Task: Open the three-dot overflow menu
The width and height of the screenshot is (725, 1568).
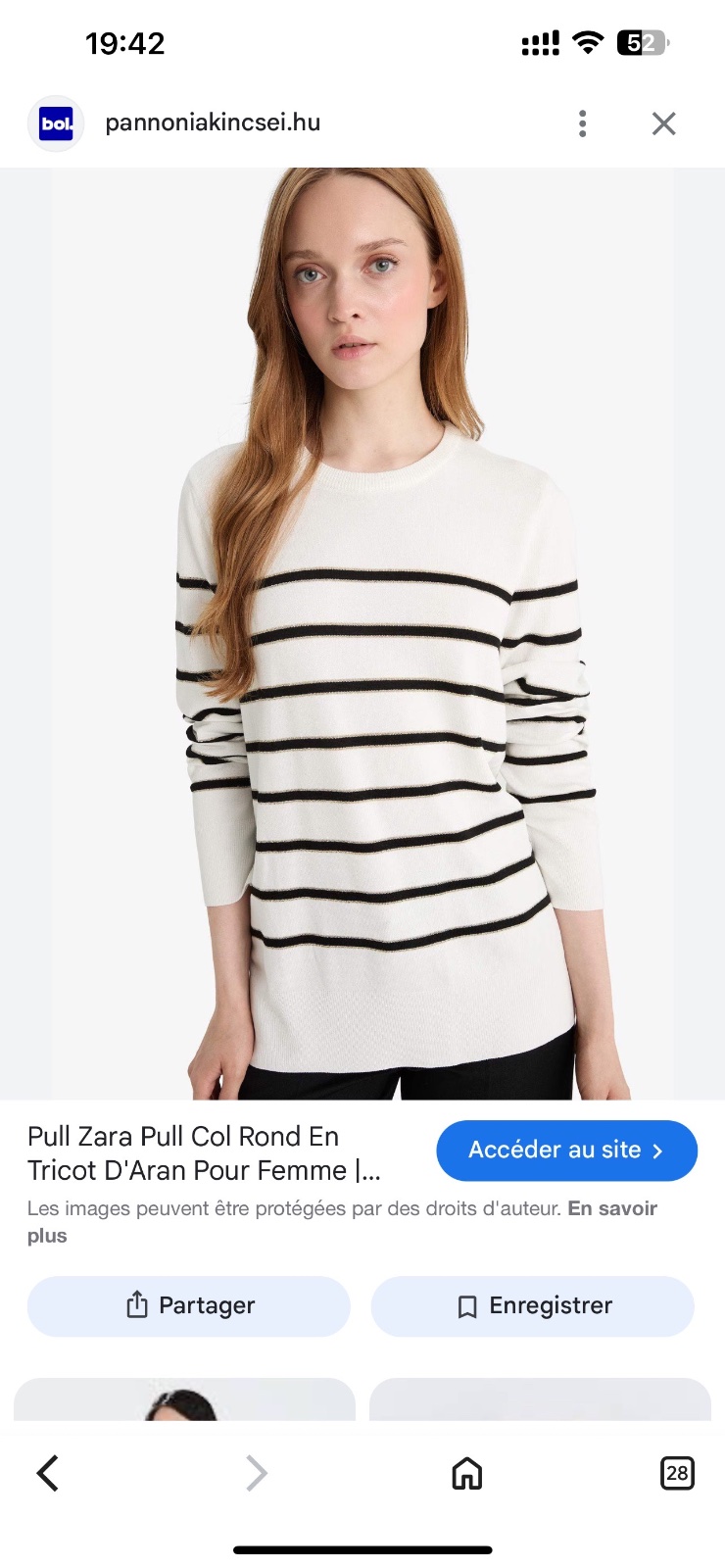Action: click(x=582, y=123)
